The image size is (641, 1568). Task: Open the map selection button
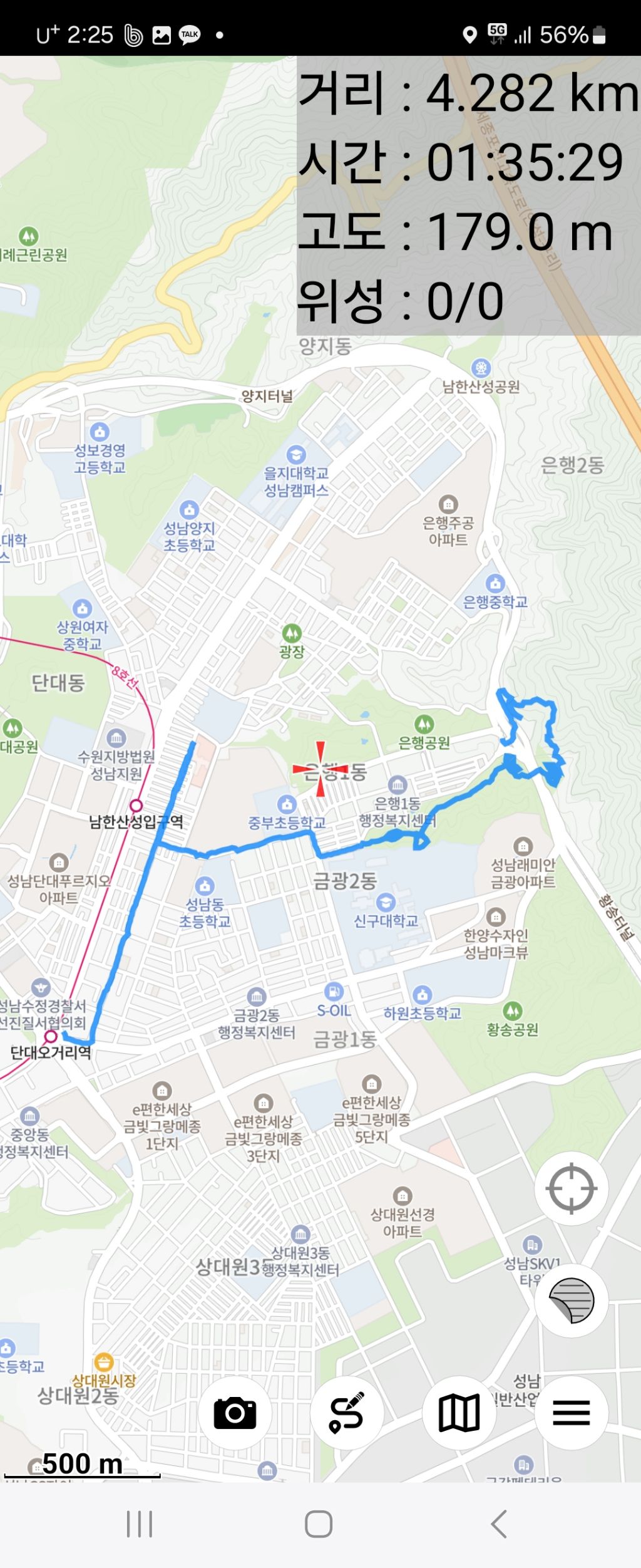[x=459, y=1413]
